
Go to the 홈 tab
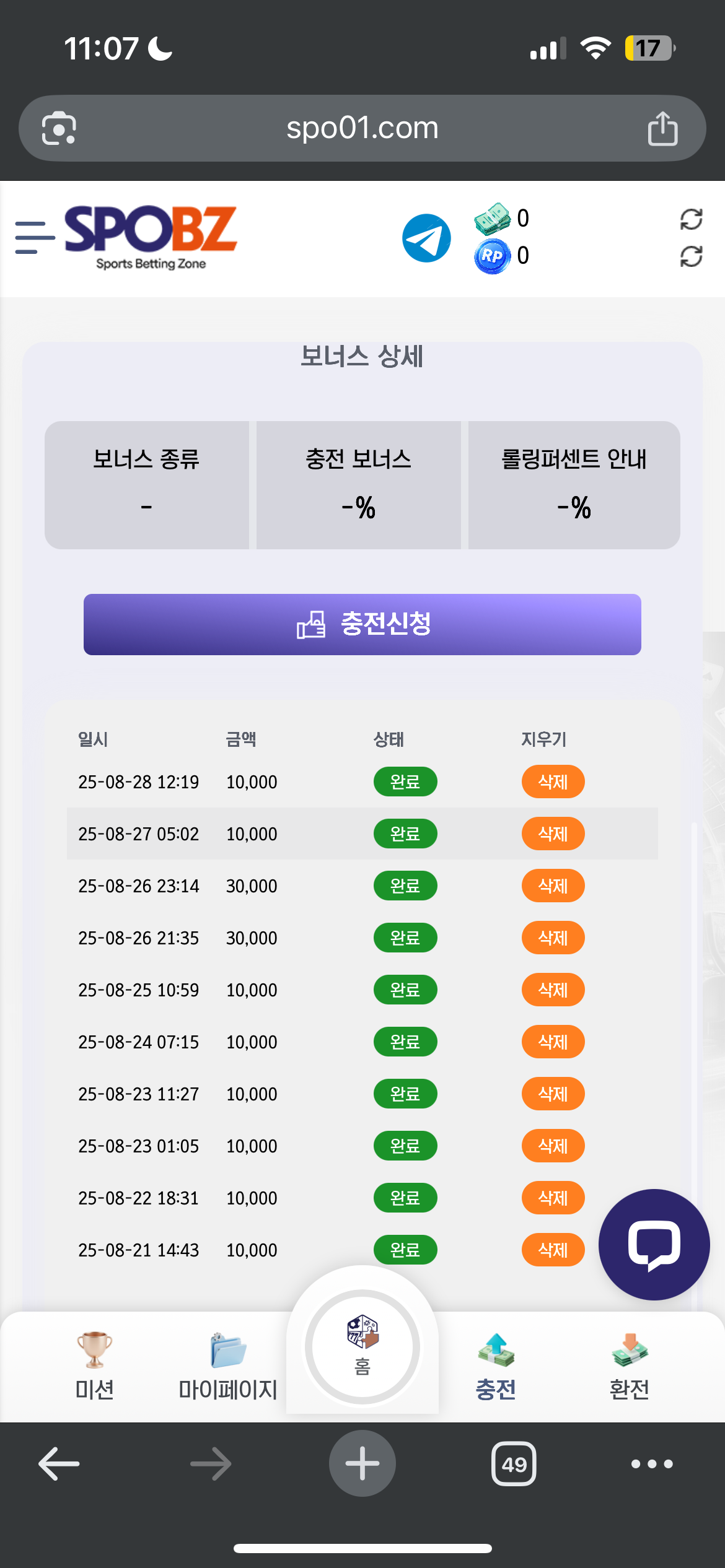(x=362, y=1346)
